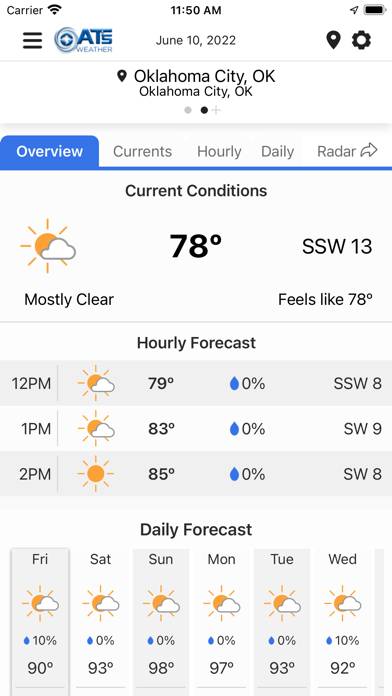
Task: Open Saturday's daily forecast card
Action: point(101,622)
